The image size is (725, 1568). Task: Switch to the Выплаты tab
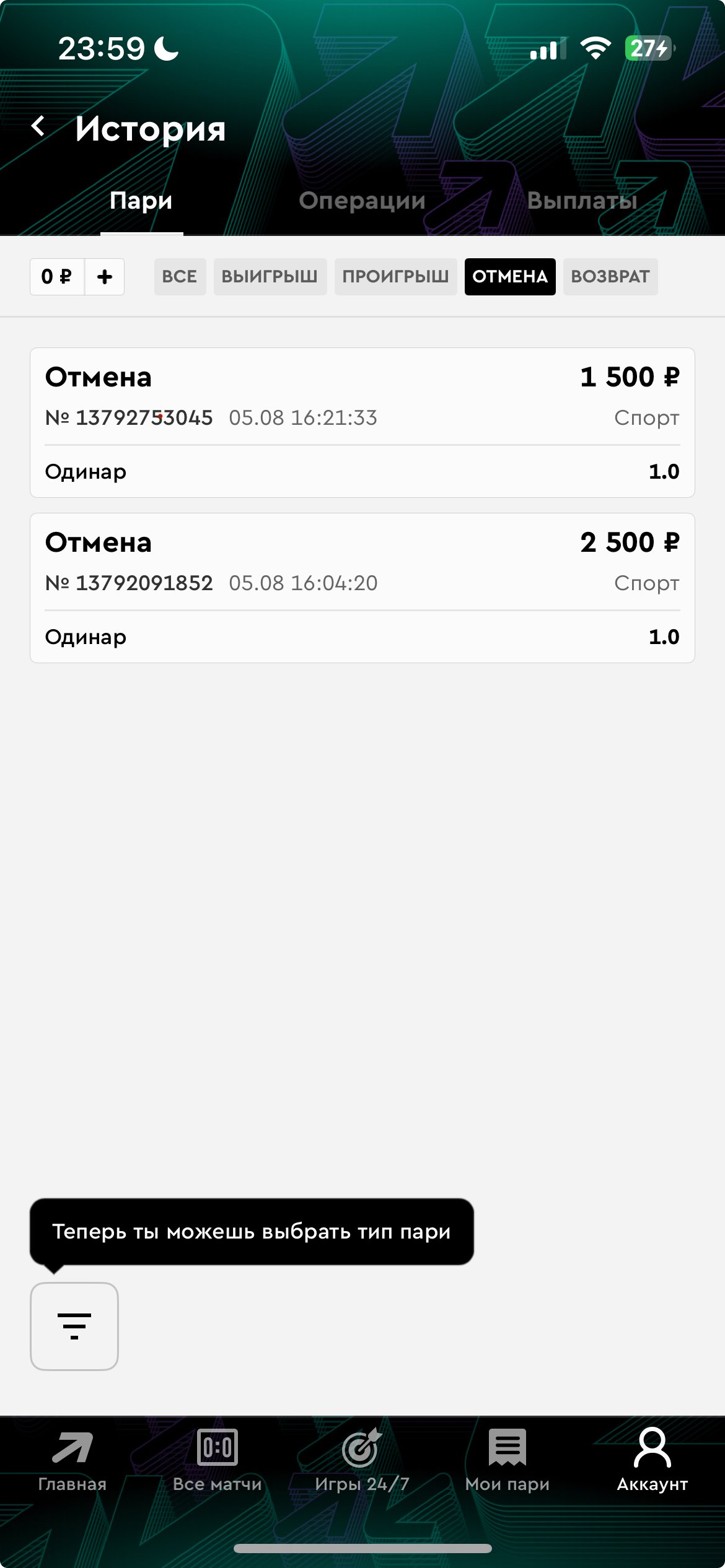(582, 201)
